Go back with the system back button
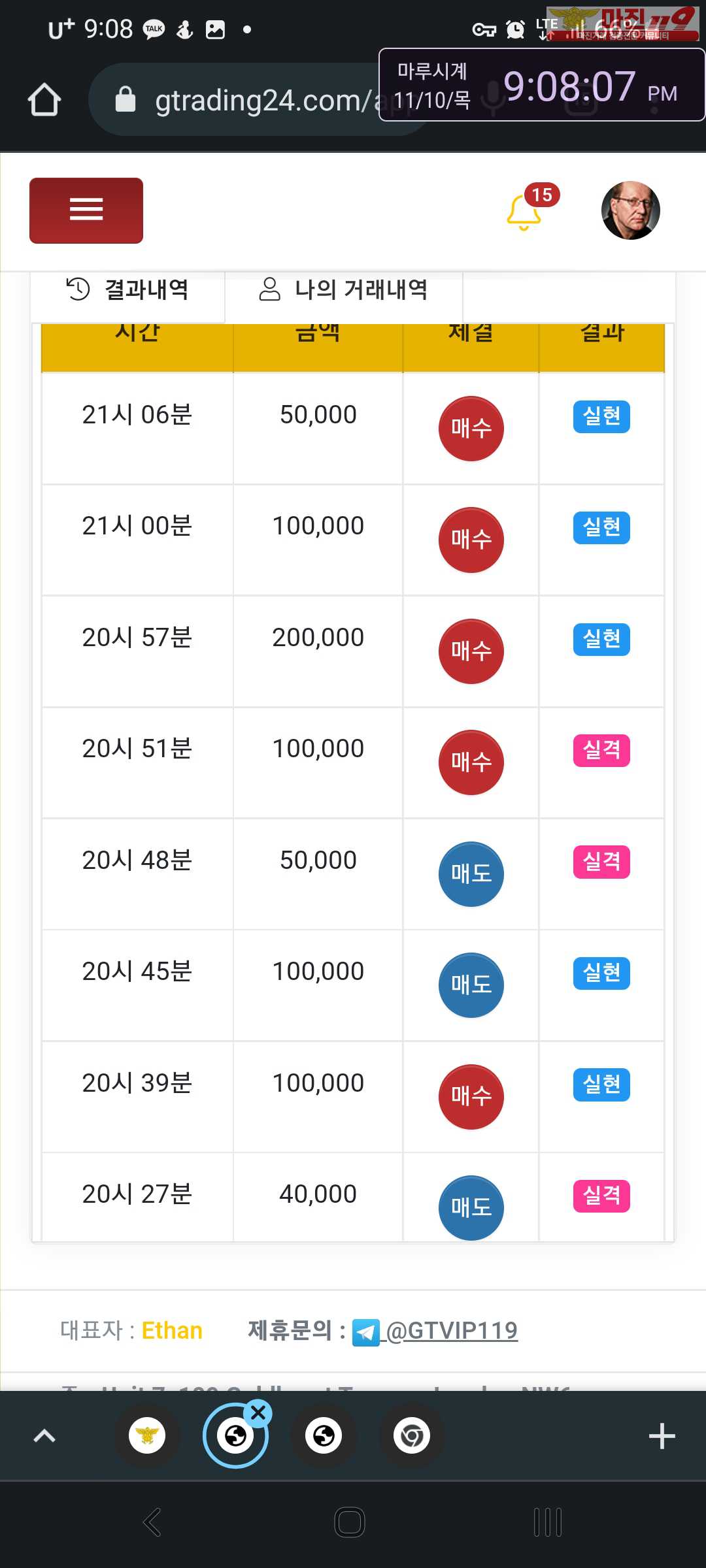This screenshot has width=706, height=1568. click(152, 1522)
